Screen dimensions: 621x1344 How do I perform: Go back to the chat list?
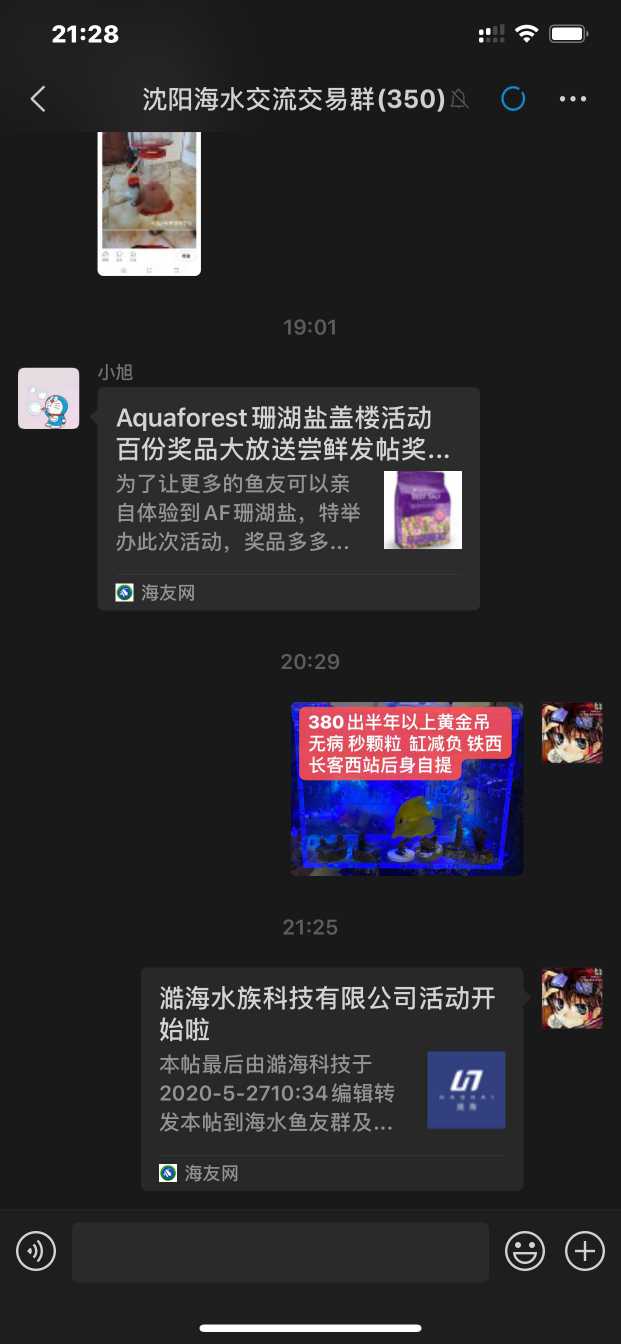pos(38,98)
